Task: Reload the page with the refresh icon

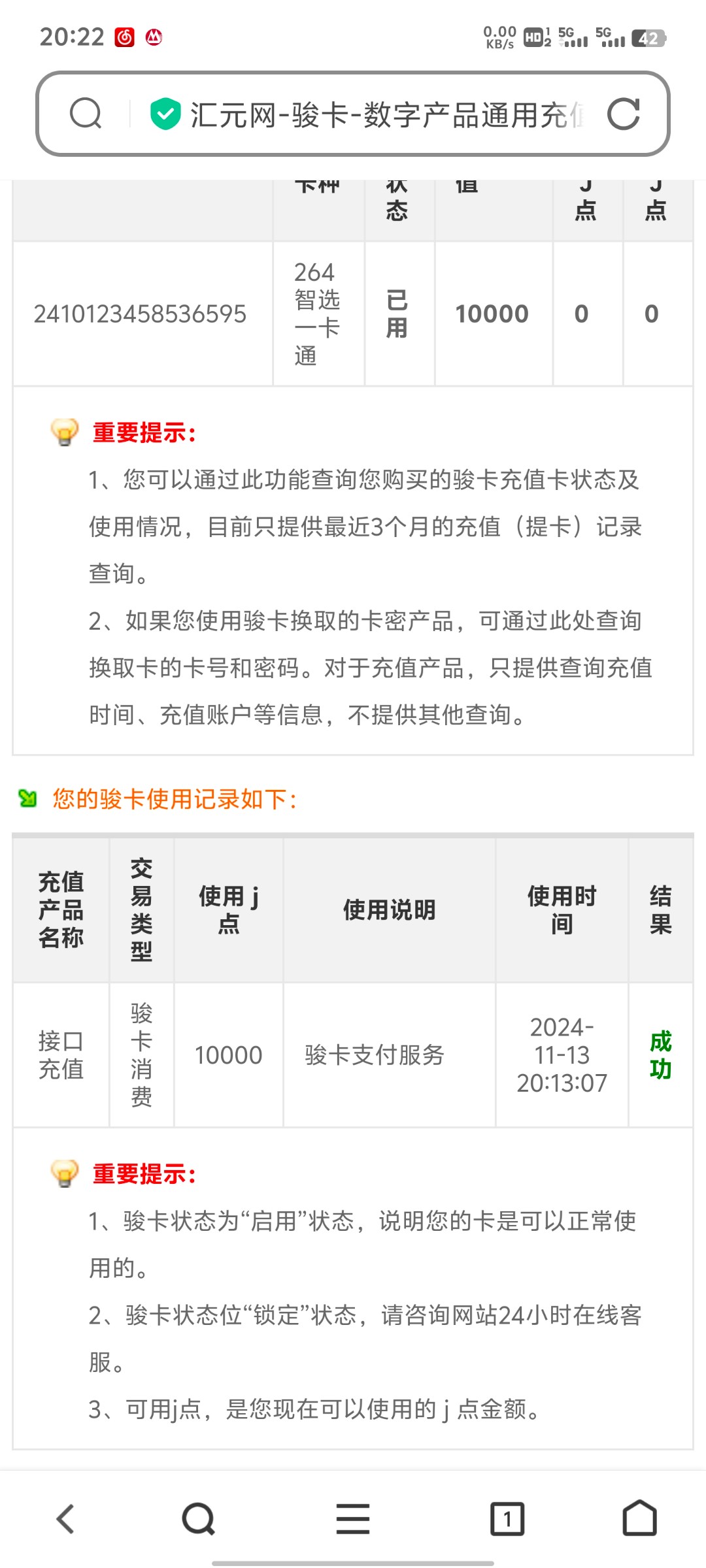Action: pos(623,114)
